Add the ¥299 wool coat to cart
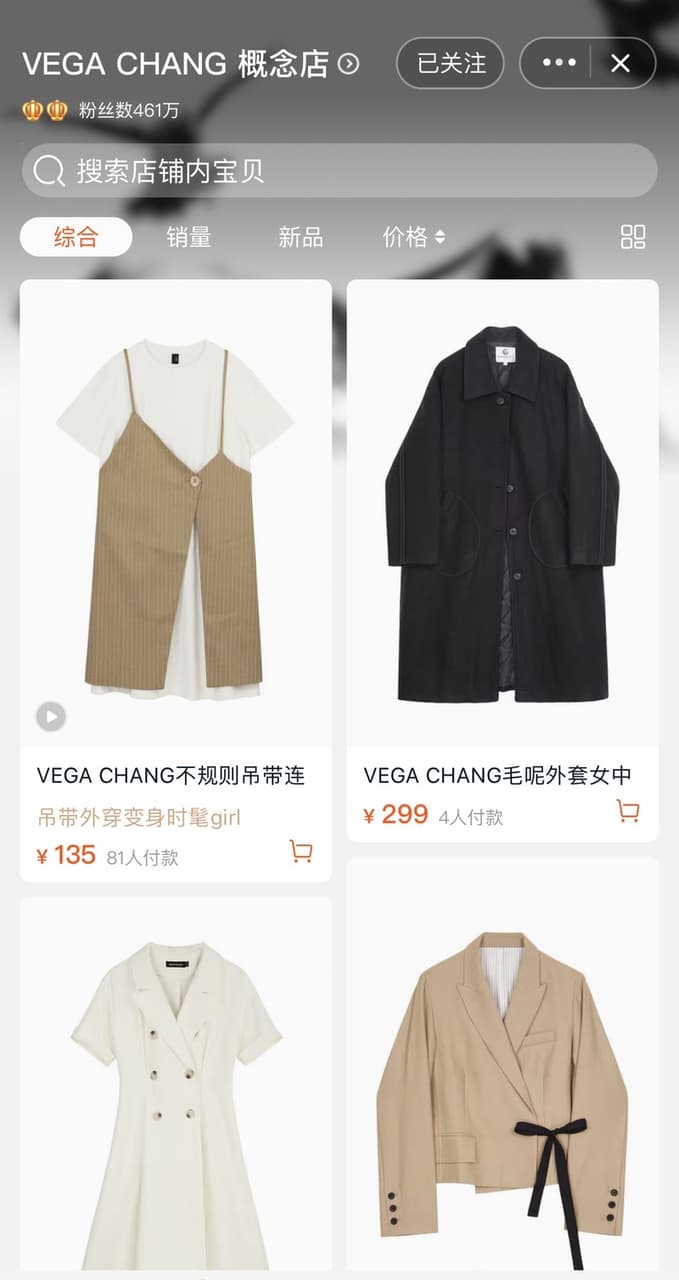This screenshot has height=1280, width=679. [628, 811]
